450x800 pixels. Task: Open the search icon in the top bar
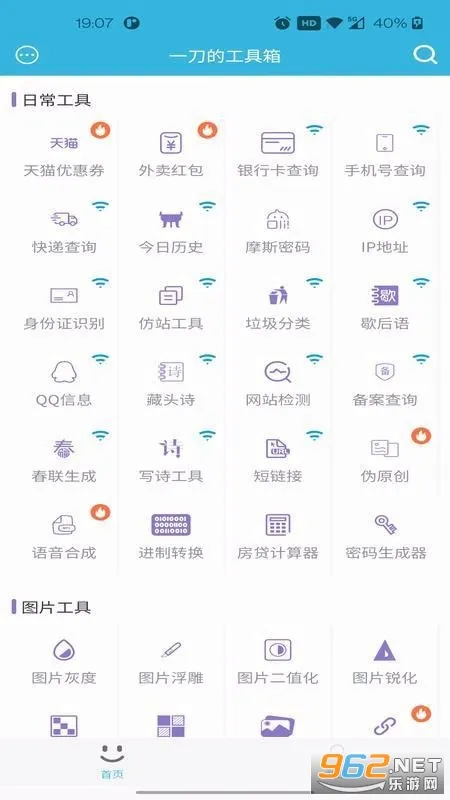[x=424, y=55]
